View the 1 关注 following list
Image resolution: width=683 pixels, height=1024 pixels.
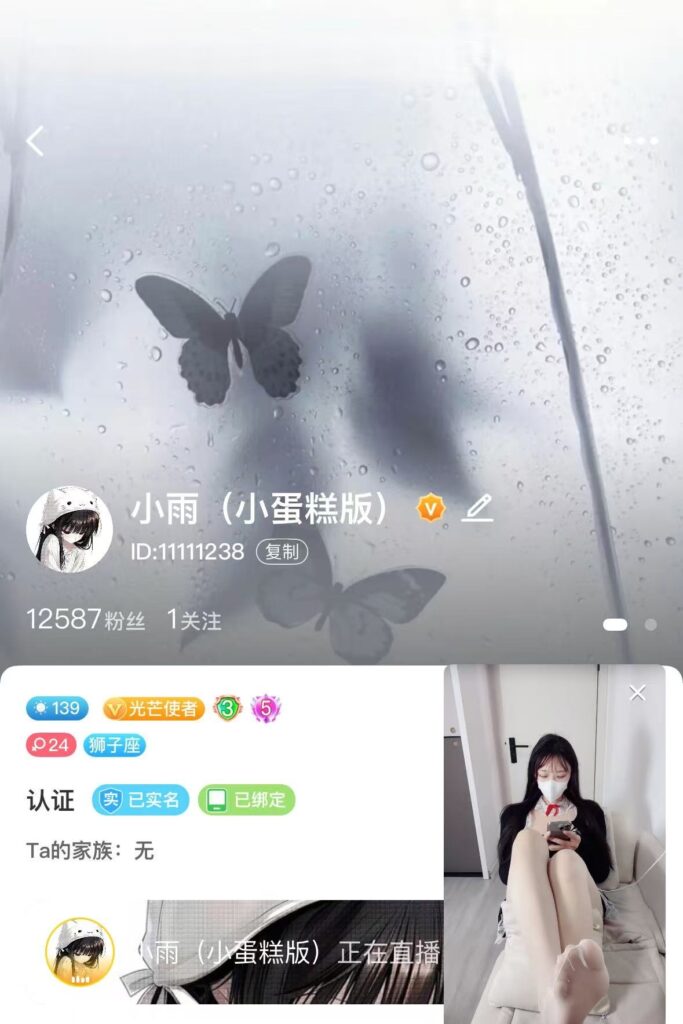click(x=194, y=620)
